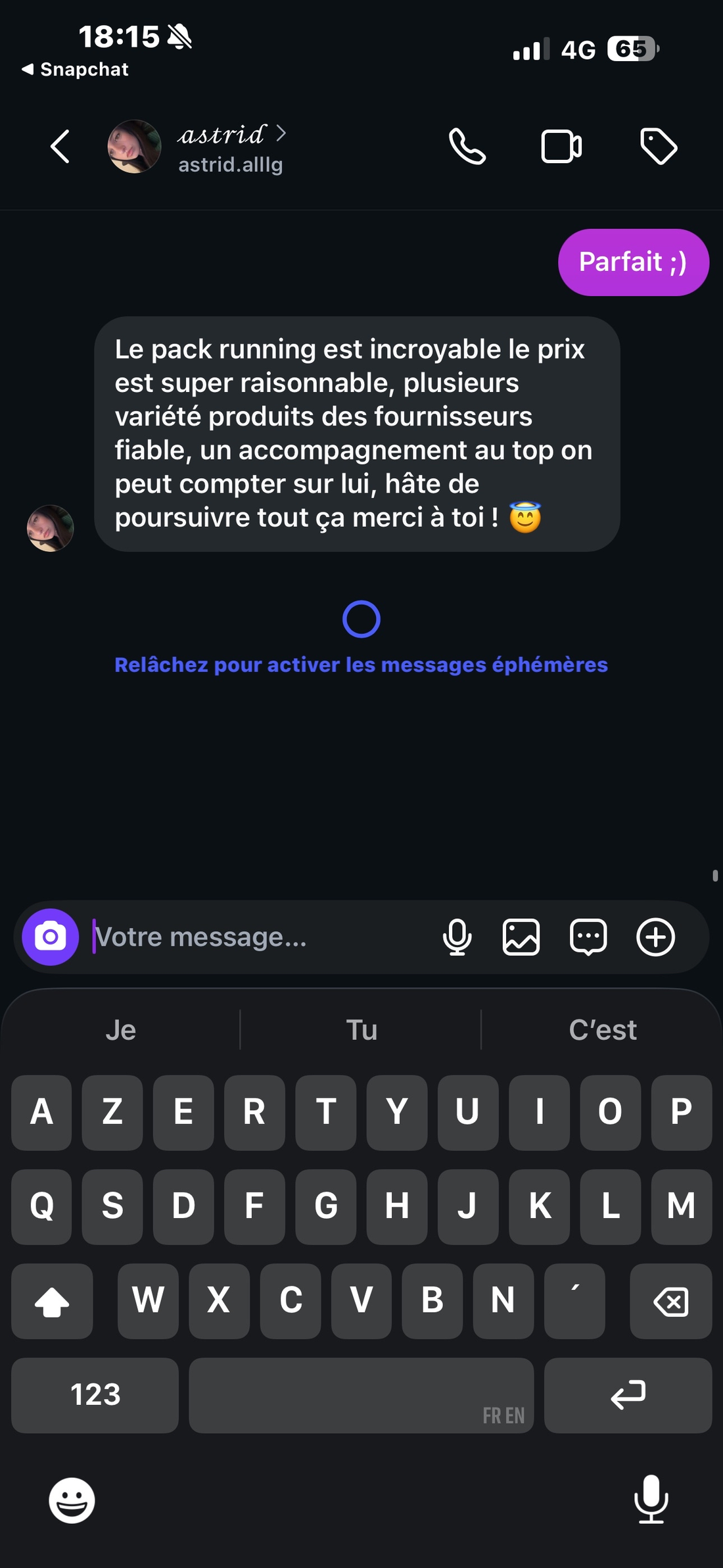Activate keyboard dictation mic

click(x=651, y=1500)
